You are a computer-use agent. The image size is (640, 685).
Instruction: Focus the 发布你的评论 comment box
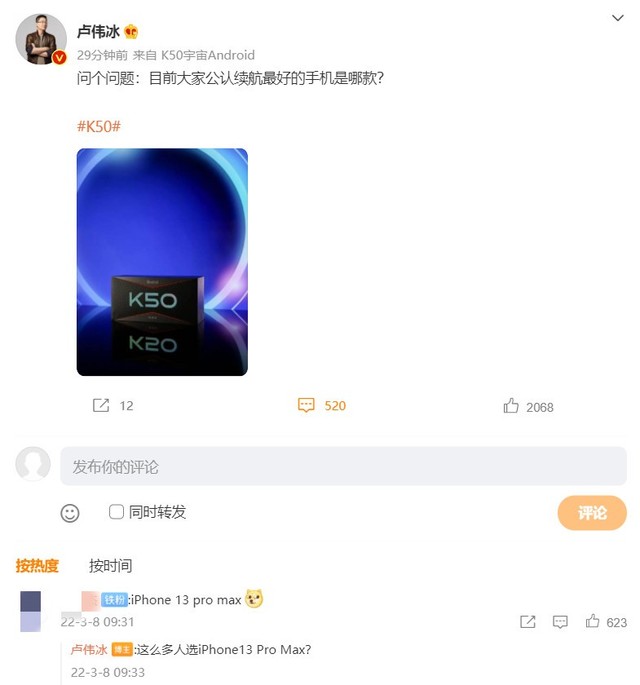point(342,466)
